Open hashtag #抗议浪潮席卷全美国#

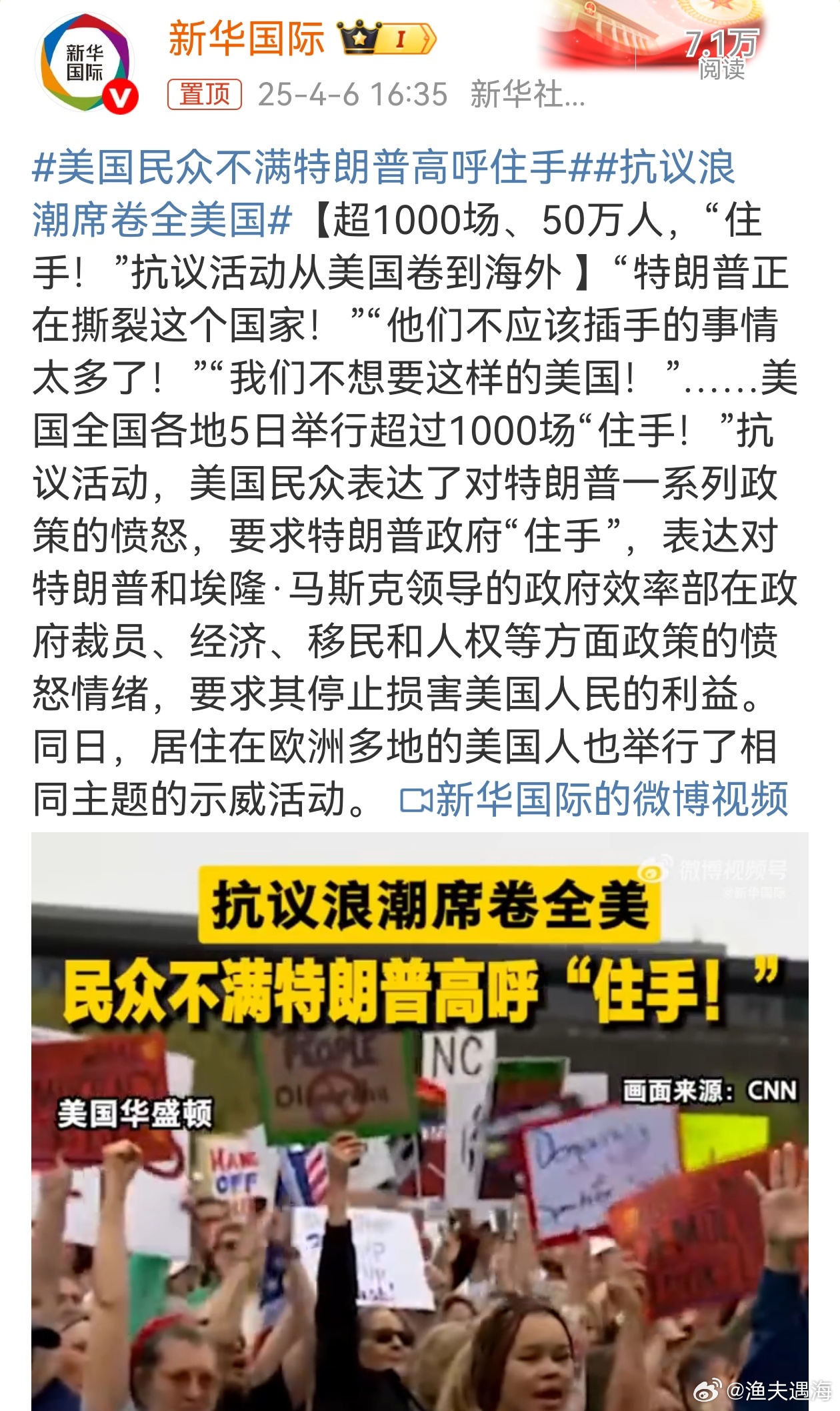pyautogui.click(x=384, y=193)
